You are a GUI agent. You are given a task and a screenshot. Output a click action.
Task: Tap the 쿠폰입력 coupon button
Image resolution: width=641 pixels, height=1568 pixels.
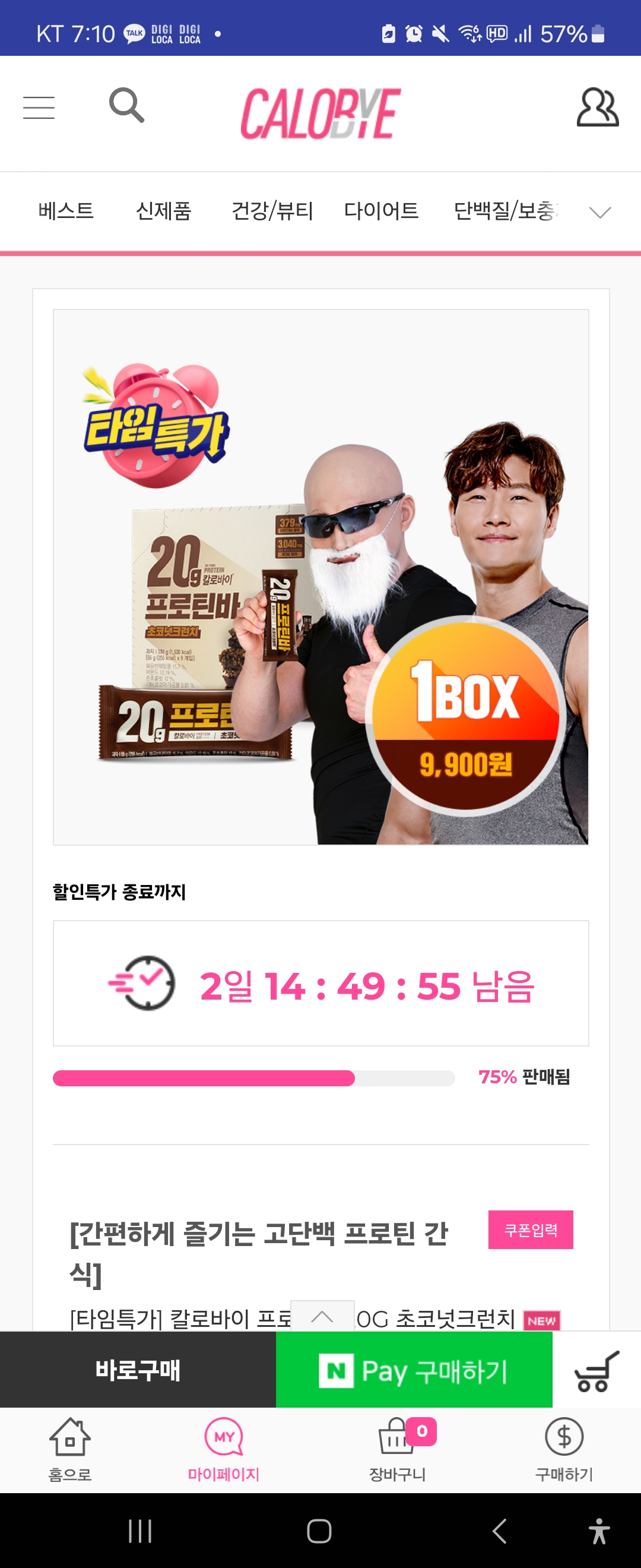coord(531,1229)
